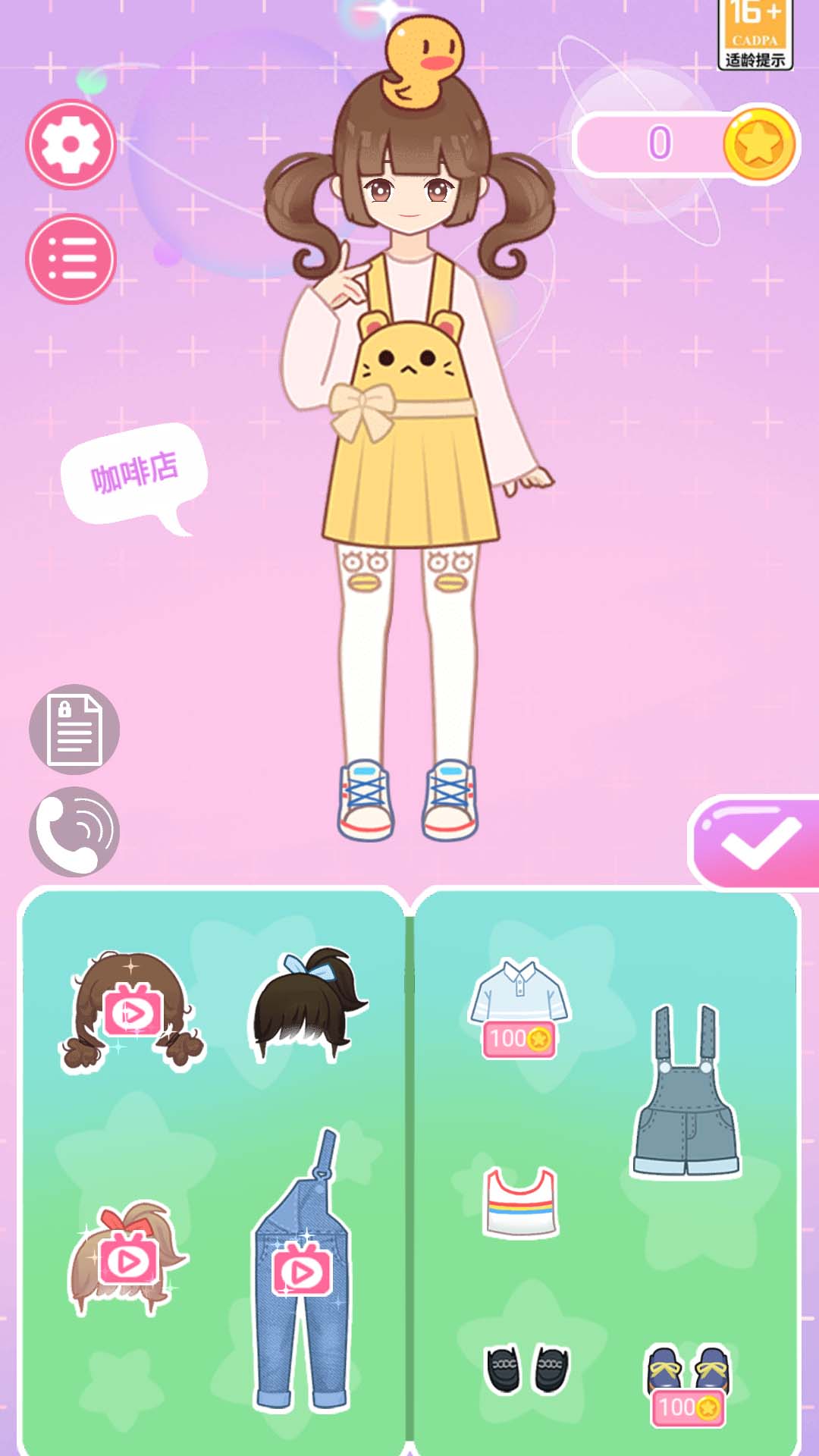The width and height of the screenshot is (819, 1456).
Task: Tap the gold star coin balance
Action: click(x=759, y=143)
